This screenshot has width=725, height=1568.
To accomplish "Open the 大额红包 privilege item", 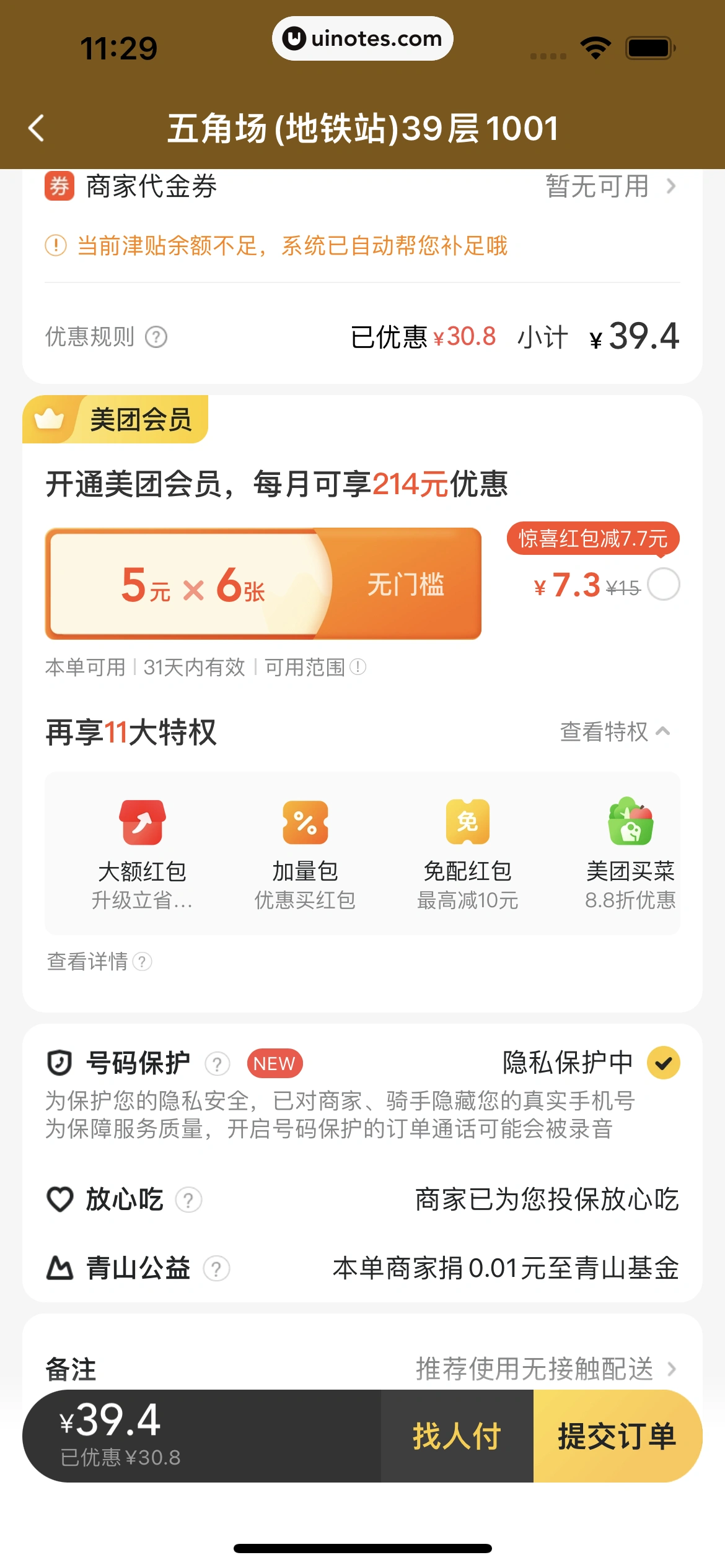I will pos(143,853).
